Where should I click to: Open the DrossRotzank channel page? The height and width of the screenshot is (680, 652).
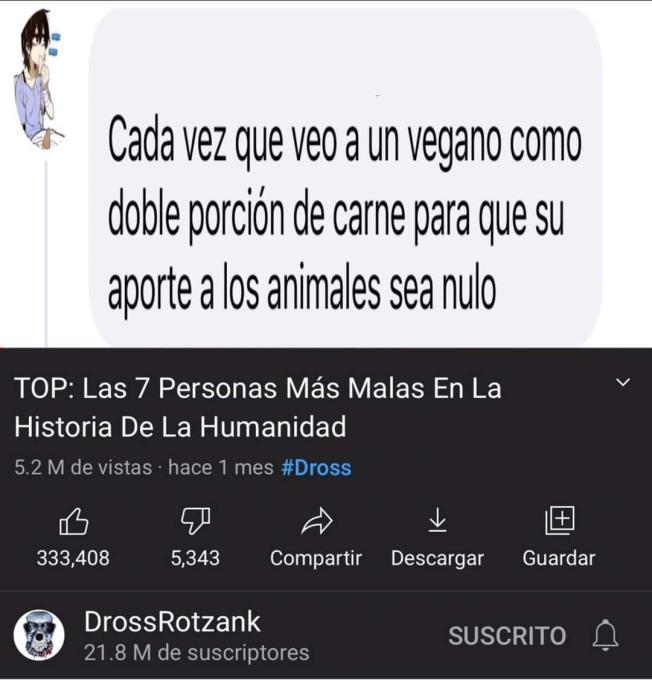click(x=172, y=622)
